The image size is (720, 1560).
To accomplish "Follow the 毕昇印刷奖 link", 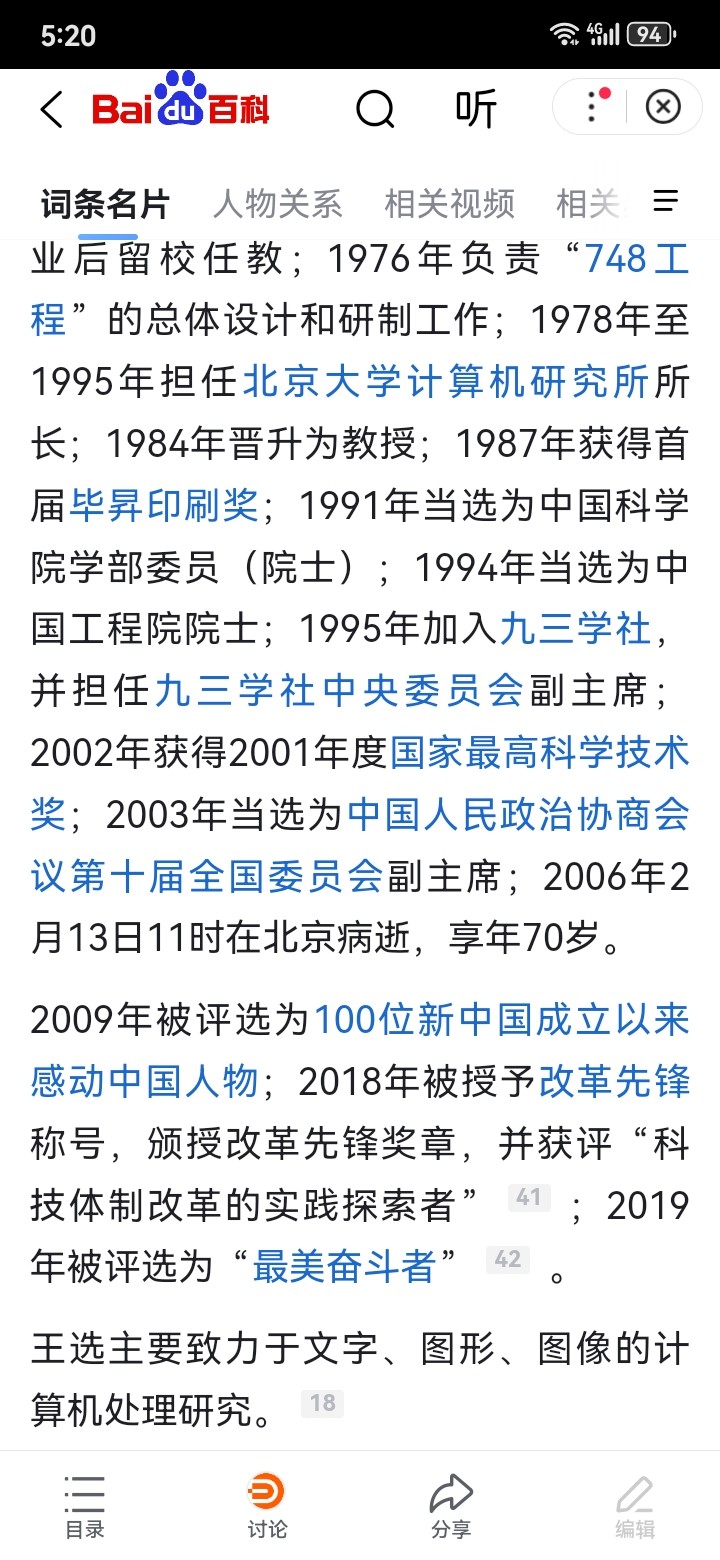I will pyautogui.click(x=164, y=506).
